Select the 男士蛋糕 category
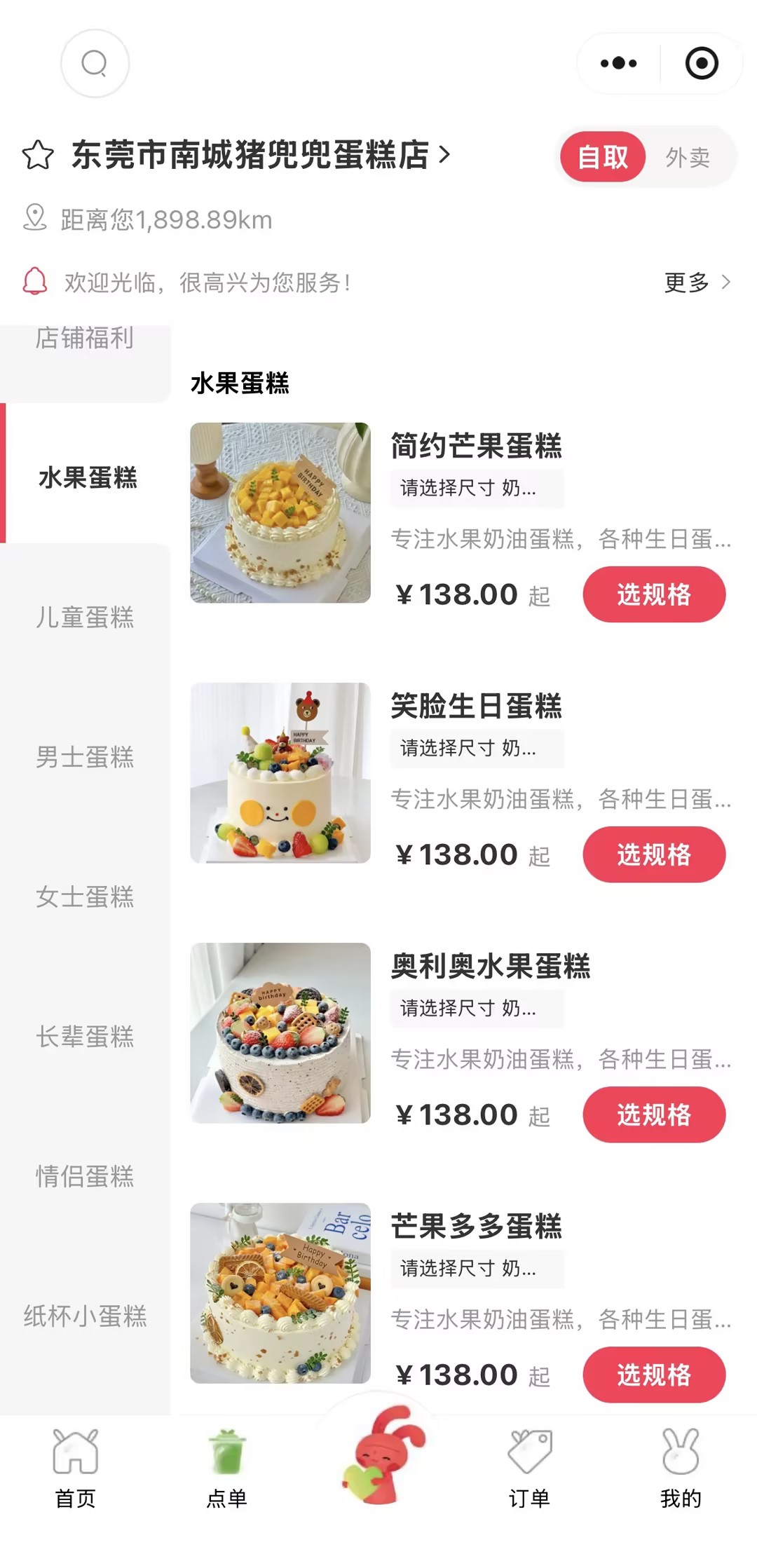The image size is (757, 1568). 85,757
